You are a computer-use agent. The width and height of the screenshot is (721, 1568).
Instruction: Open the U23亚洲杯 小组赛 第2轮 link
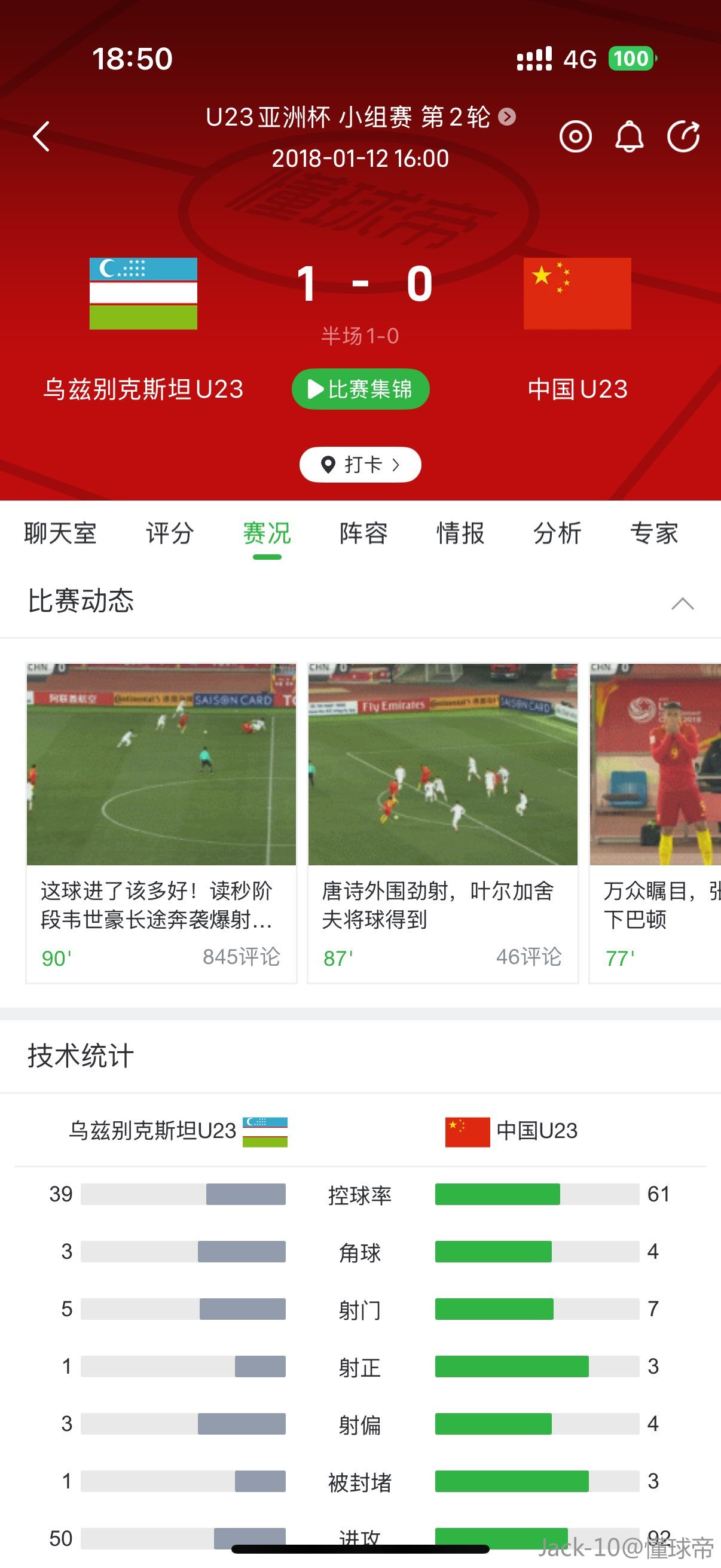point(359,117)
